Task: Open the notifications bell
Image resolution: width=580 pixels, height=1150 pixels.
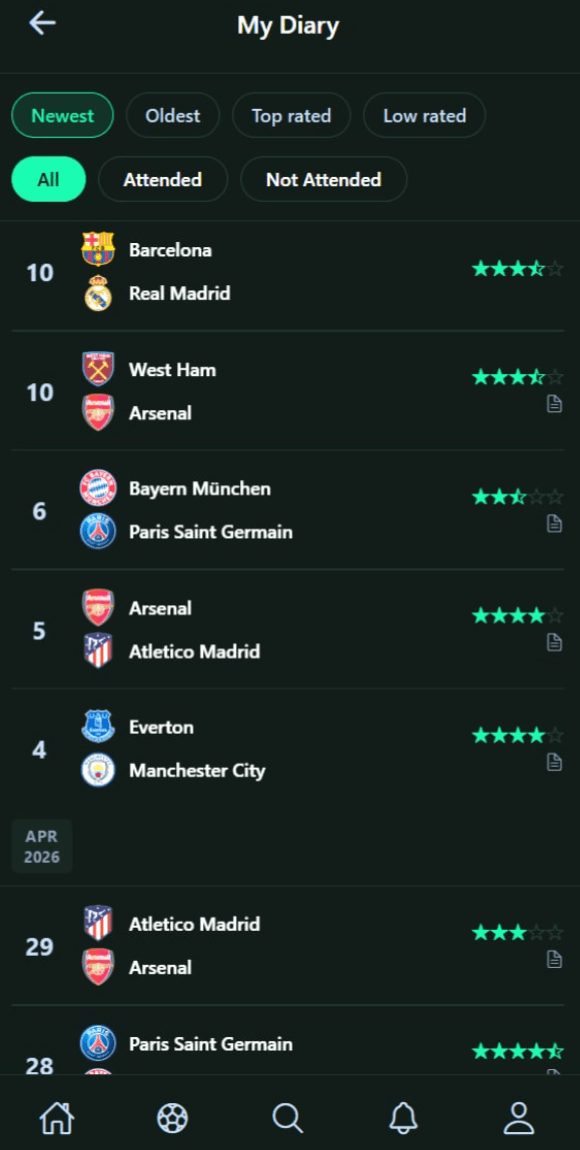Action: 403,1118
